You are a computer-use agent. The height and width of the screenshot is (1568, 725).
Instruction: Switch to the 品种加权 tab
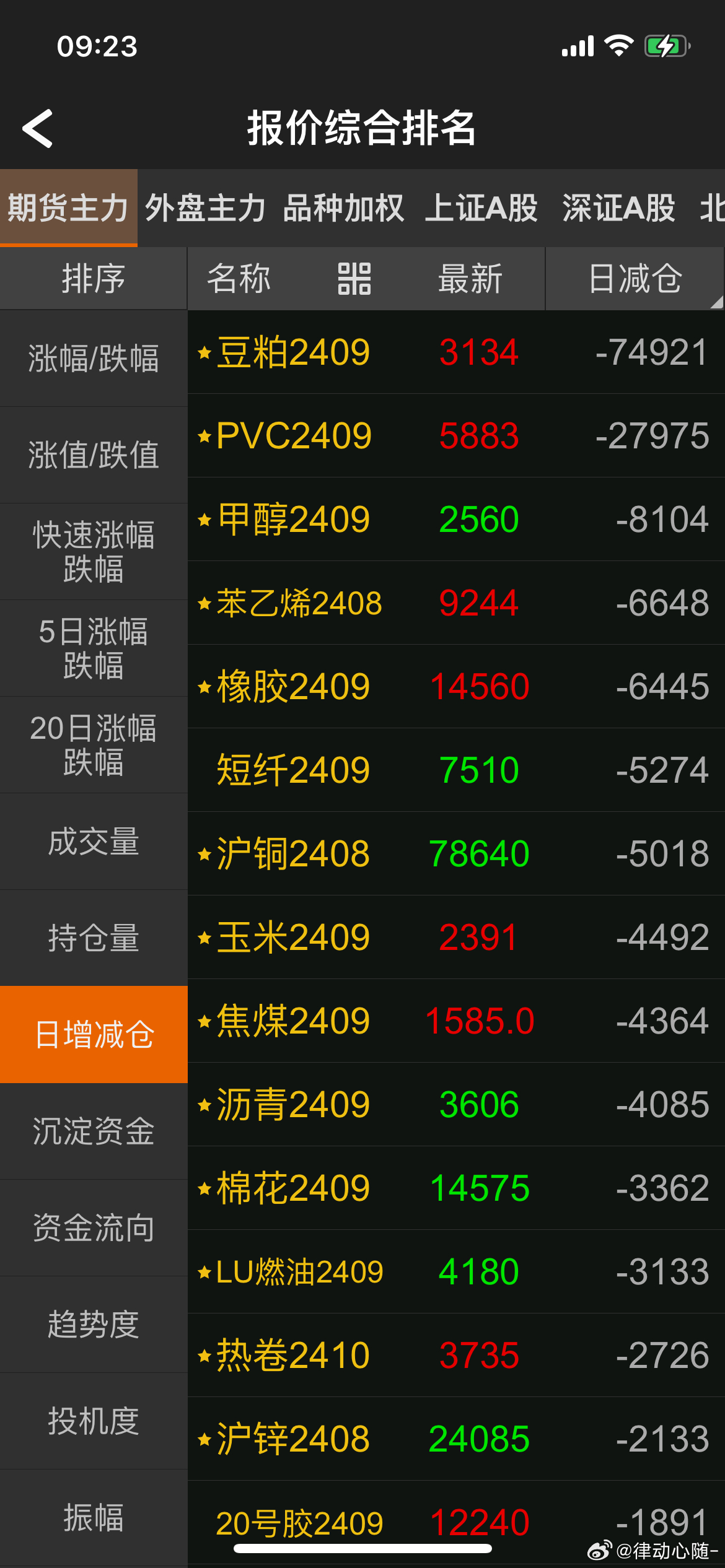(x=343, y=208)
